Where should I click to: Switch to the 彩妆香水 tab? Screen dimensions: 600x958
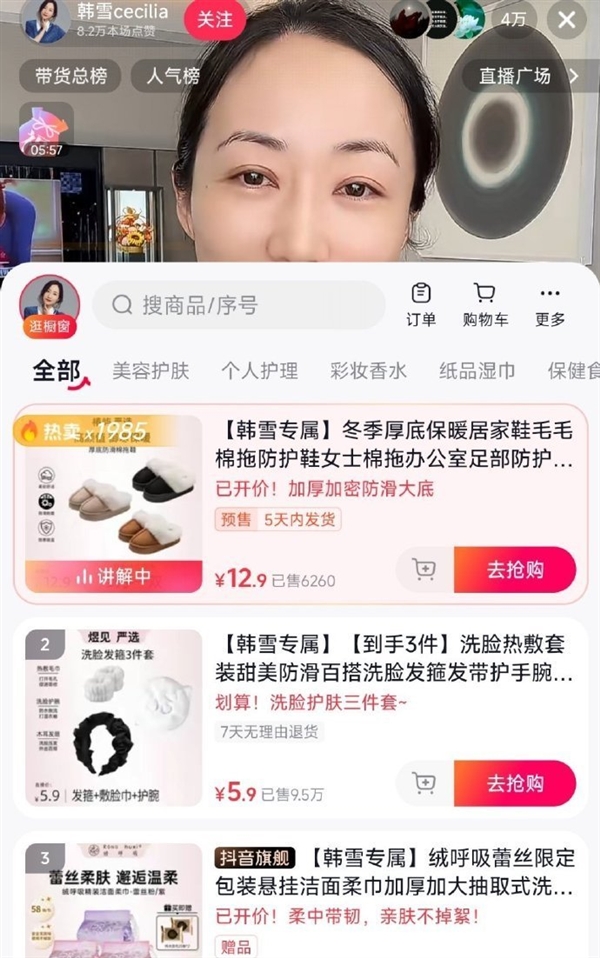tap(368, 371)
